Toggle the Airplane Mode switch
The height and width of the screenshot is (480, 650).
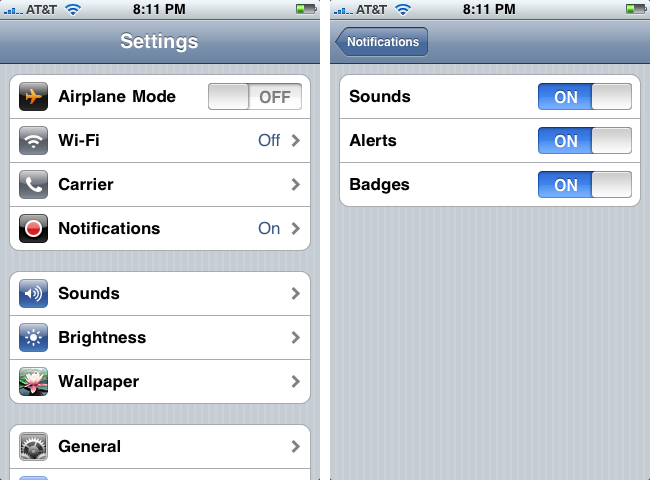coord(254,97)
